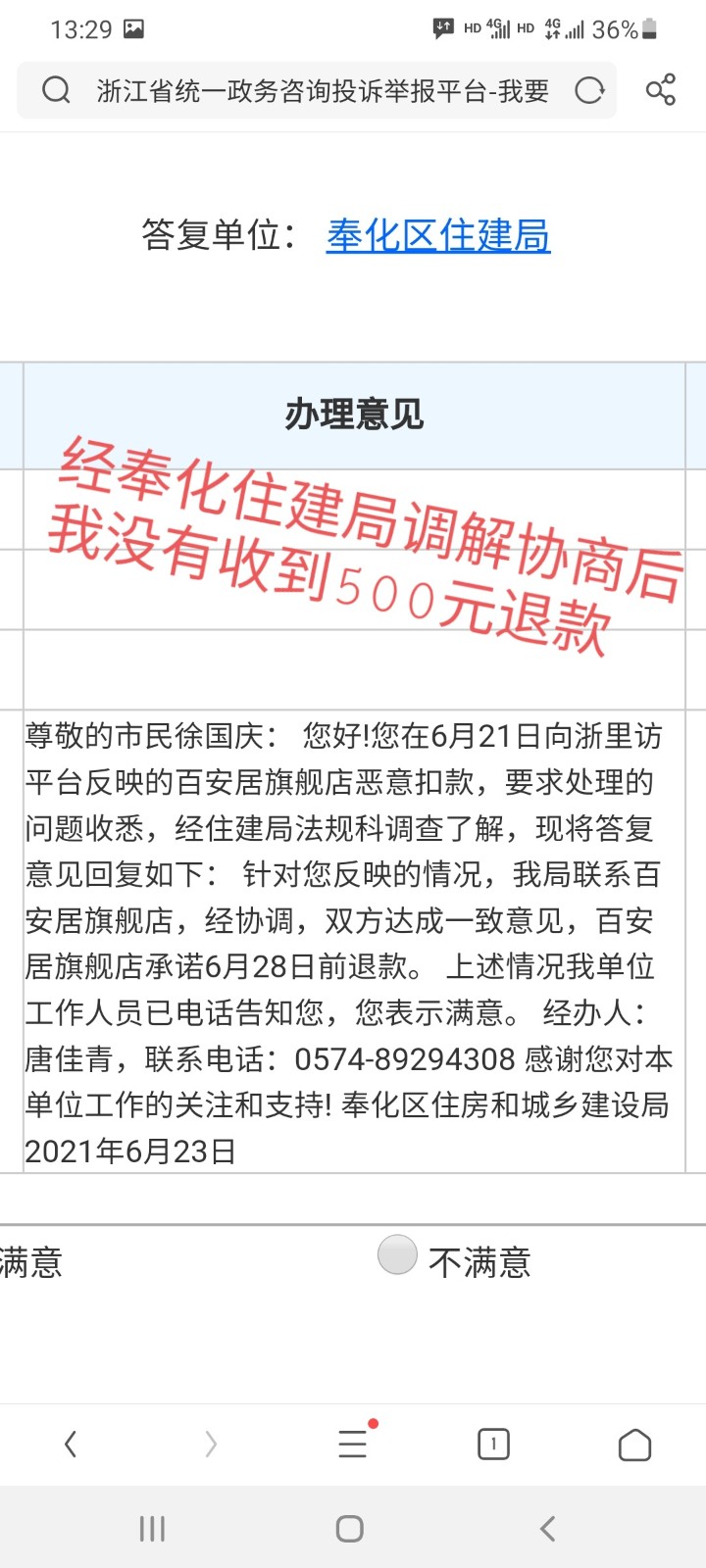706x1568 pixels.
Task: Open the browser menu with three lines
Action: pos(353,1444)
